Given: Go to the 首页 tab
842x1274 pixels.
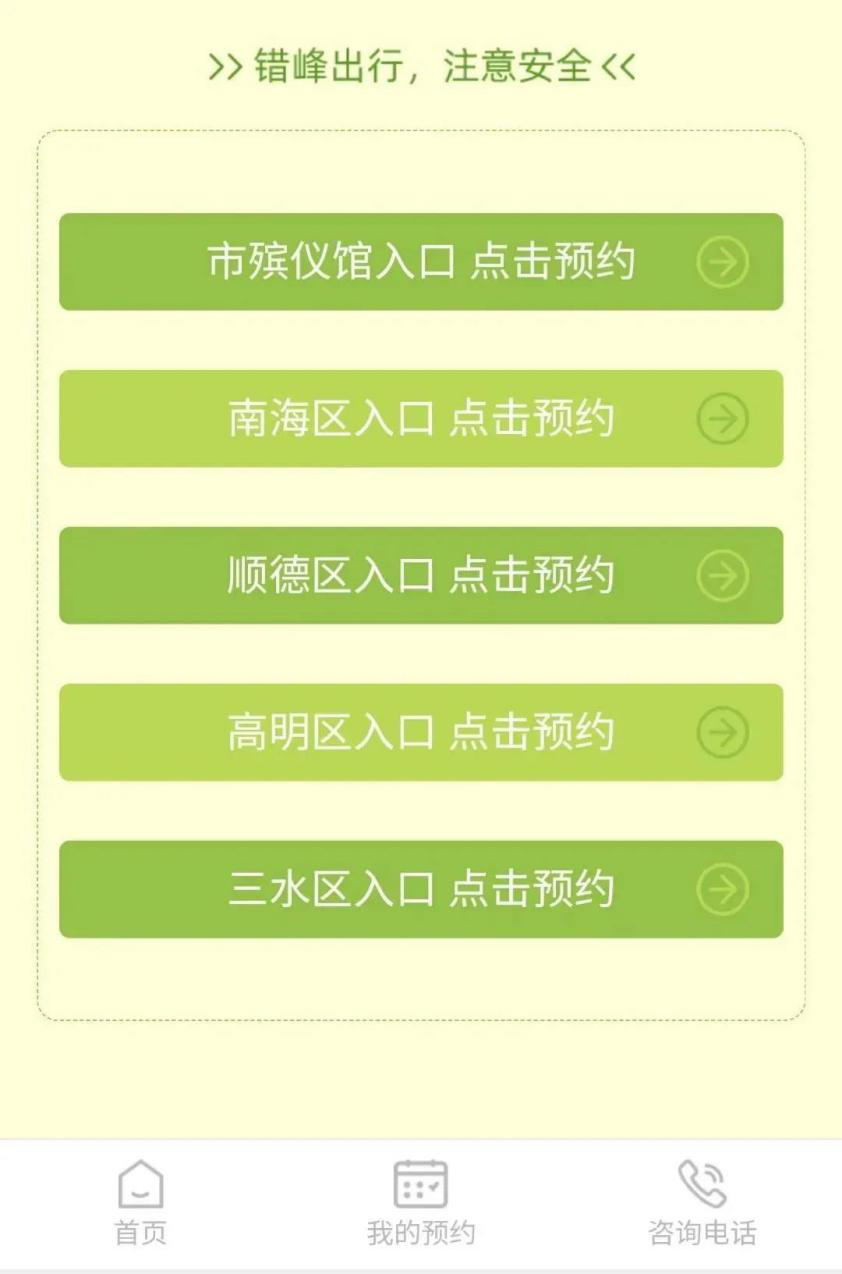Looking at the screenshot, I should (141, 1203).
